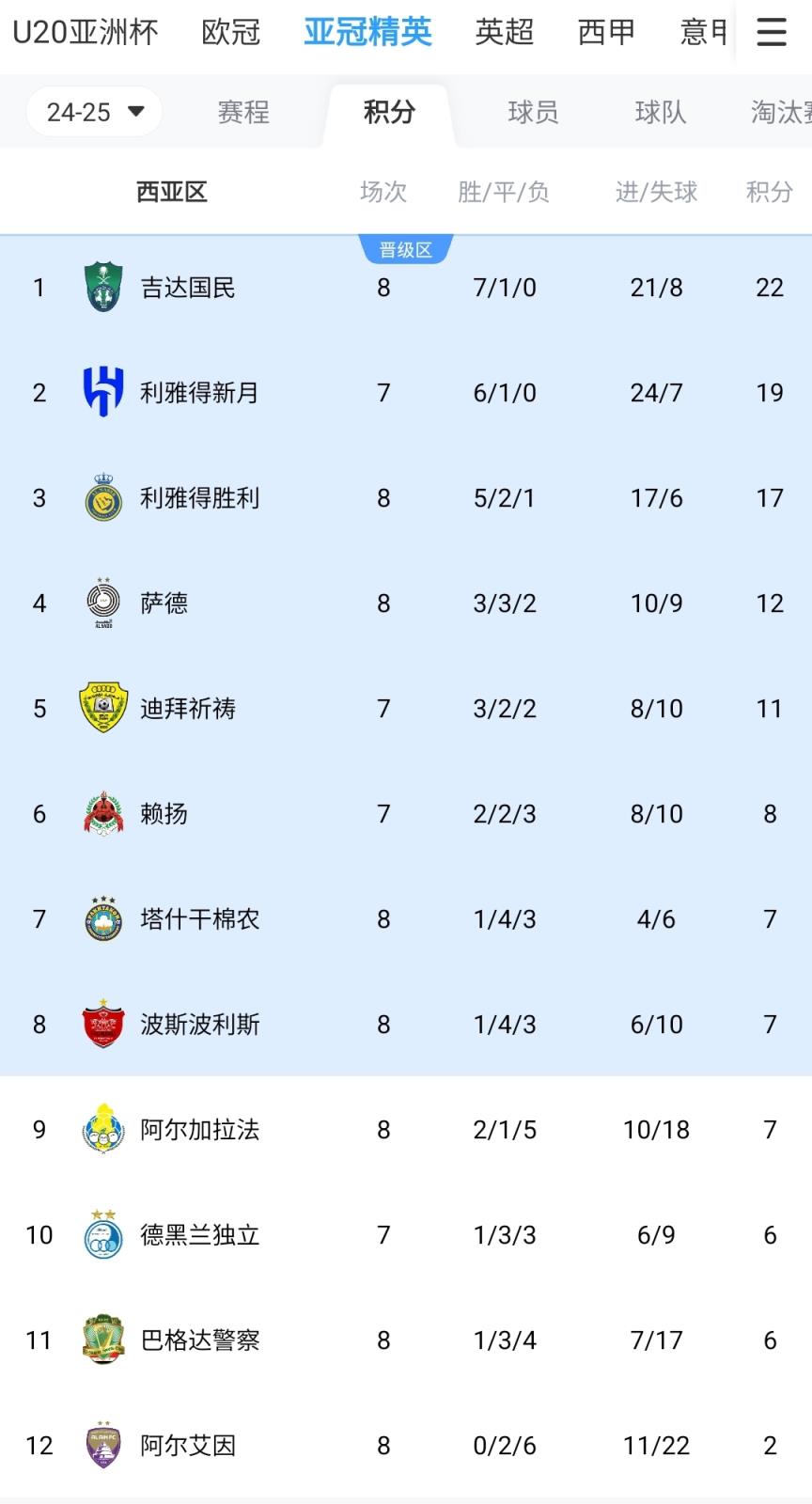The height and width of the screenshot is (1504, 812).
Task: Open the hamburger menu icon
Action: (772, 33)
